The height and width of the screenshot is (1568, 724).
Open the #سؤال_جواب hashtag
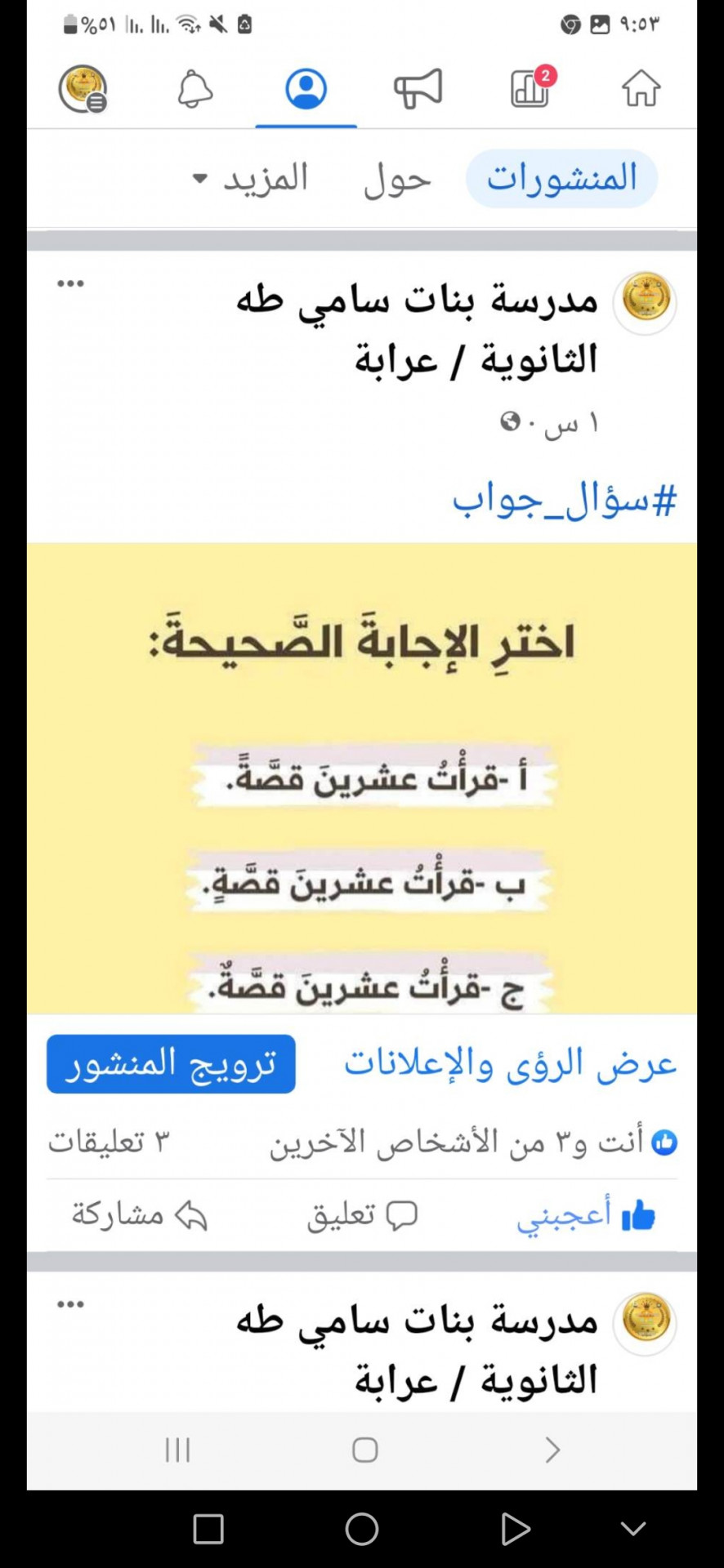pyautogui.click(x=565, y=499)
